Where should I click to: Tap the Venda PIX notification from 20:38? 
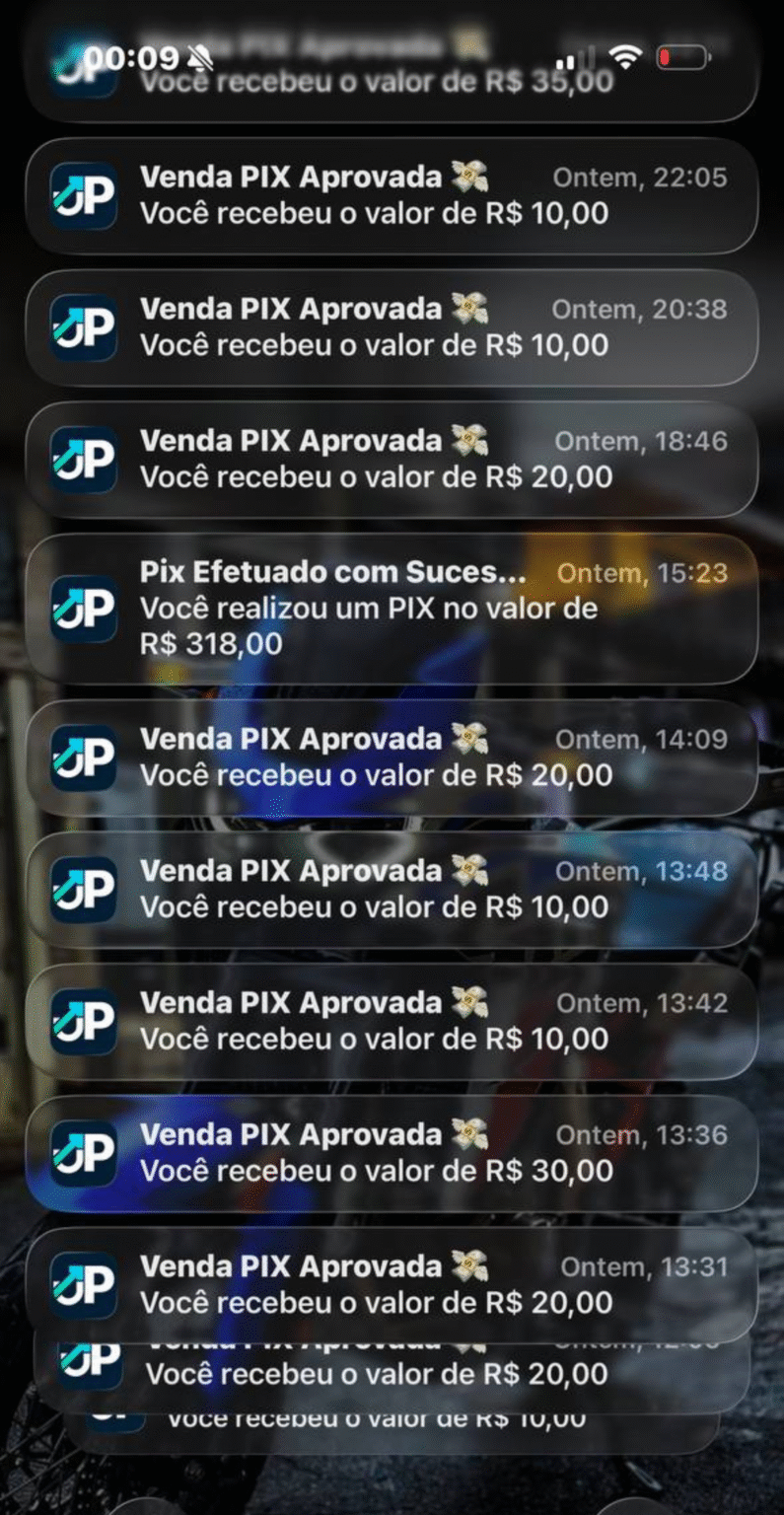click(x=392, y=327)
